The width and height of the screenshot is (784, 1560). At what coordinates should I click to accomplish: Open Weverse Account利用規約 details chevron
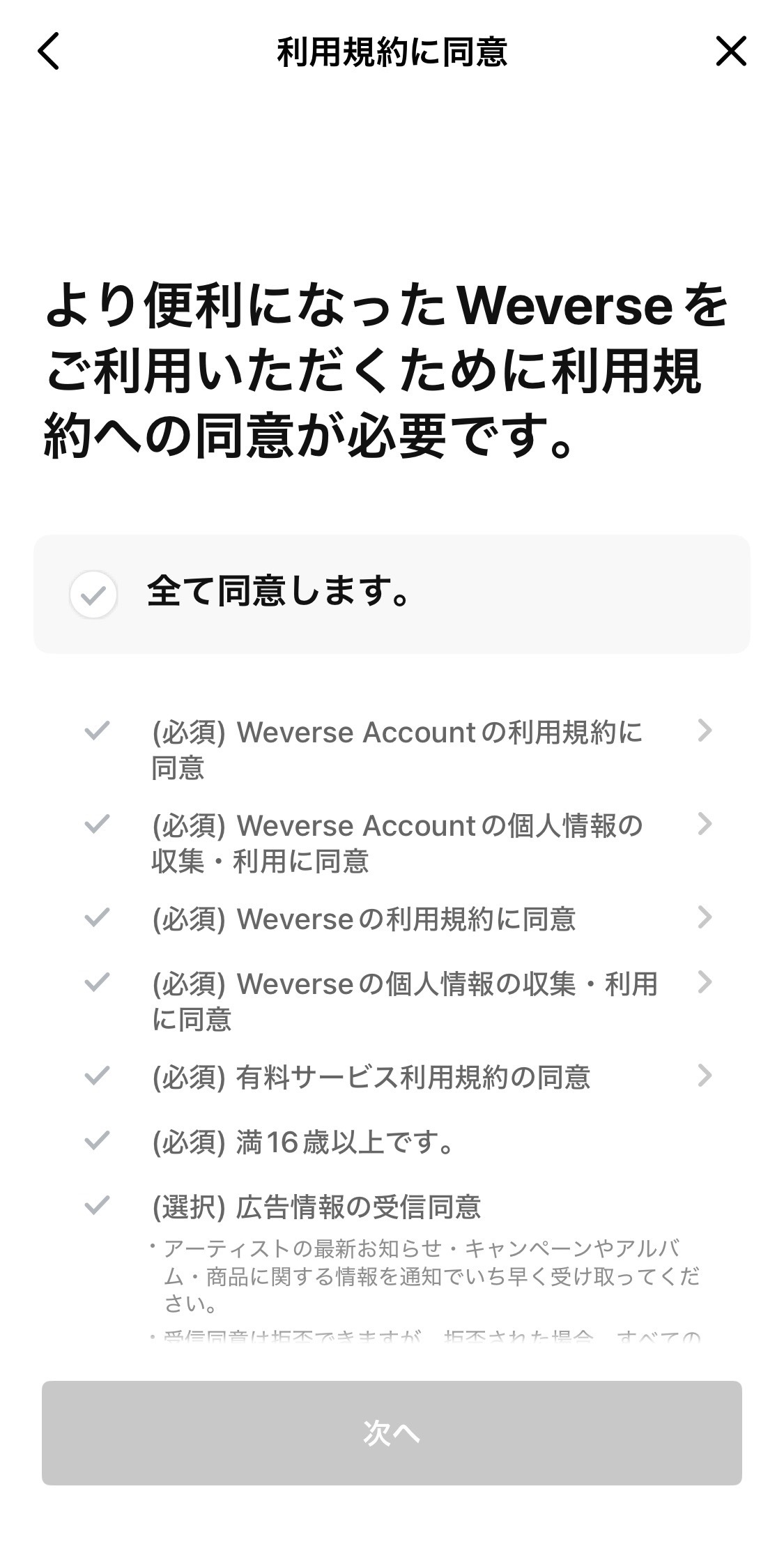(705, 731)
